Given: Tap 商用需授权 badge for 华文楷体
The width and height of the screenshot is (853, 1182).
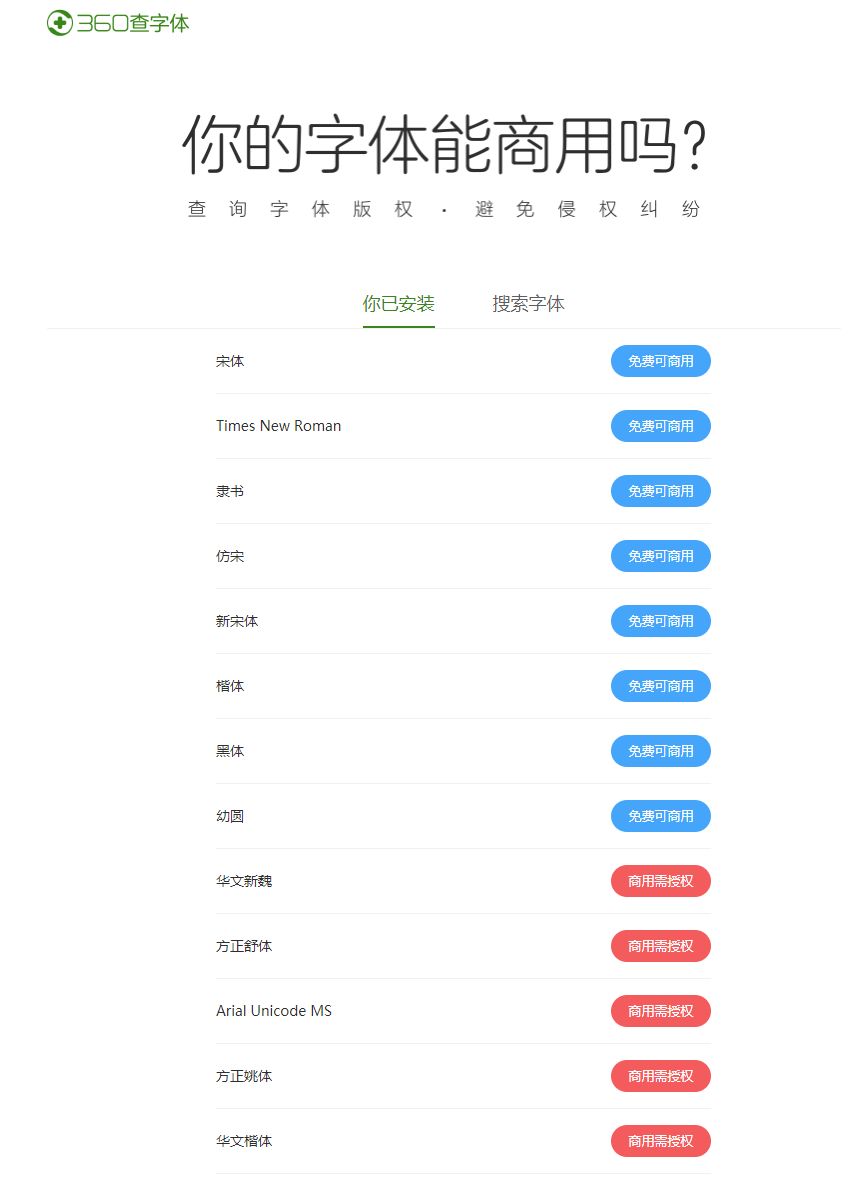Looking at the screenshot, I should 660,1141.
